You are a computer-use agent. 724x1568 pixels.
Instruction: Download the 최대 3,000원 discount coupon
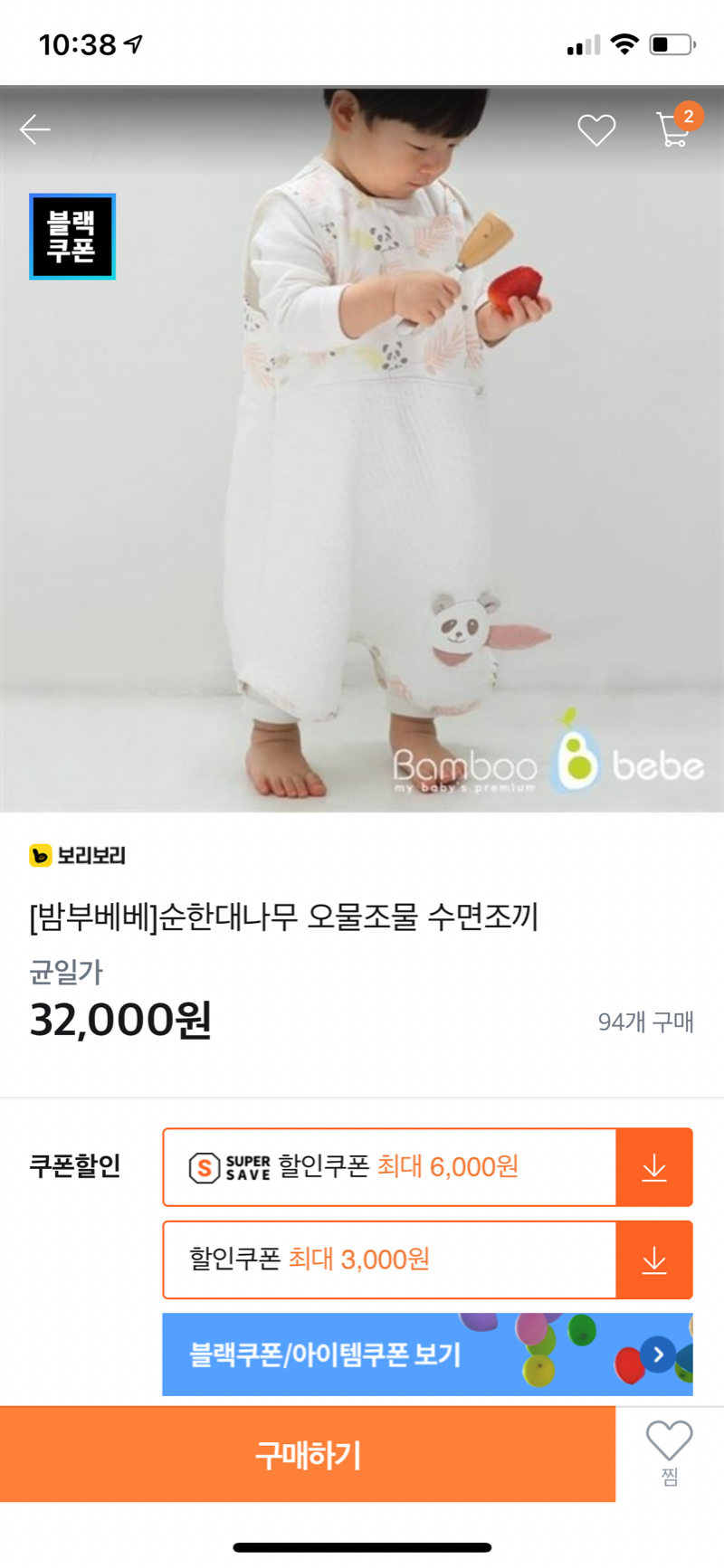point(653,1259)
